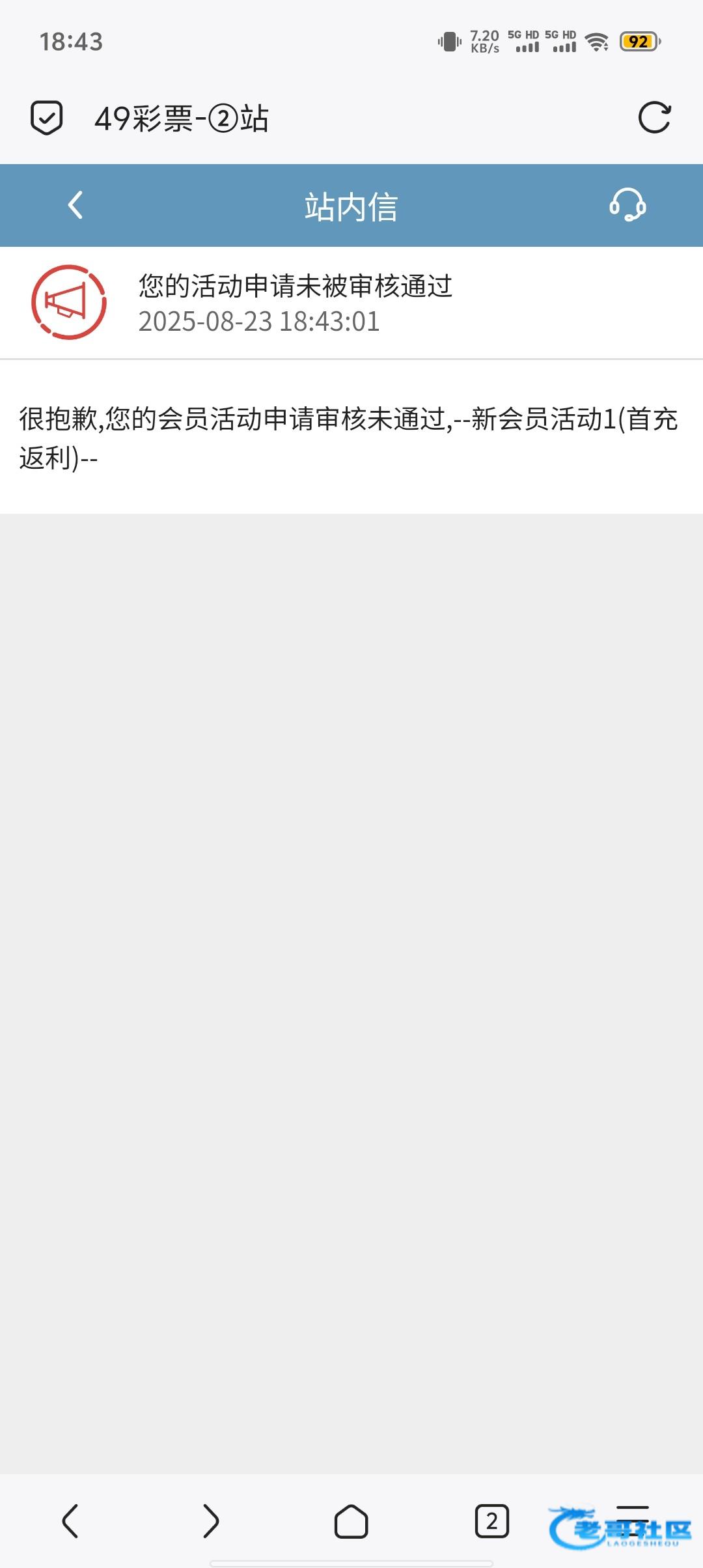Open the tab switcher showing 2 tabs
Viewport: 703px width, 1568px height.
(x=492, y=1521)
